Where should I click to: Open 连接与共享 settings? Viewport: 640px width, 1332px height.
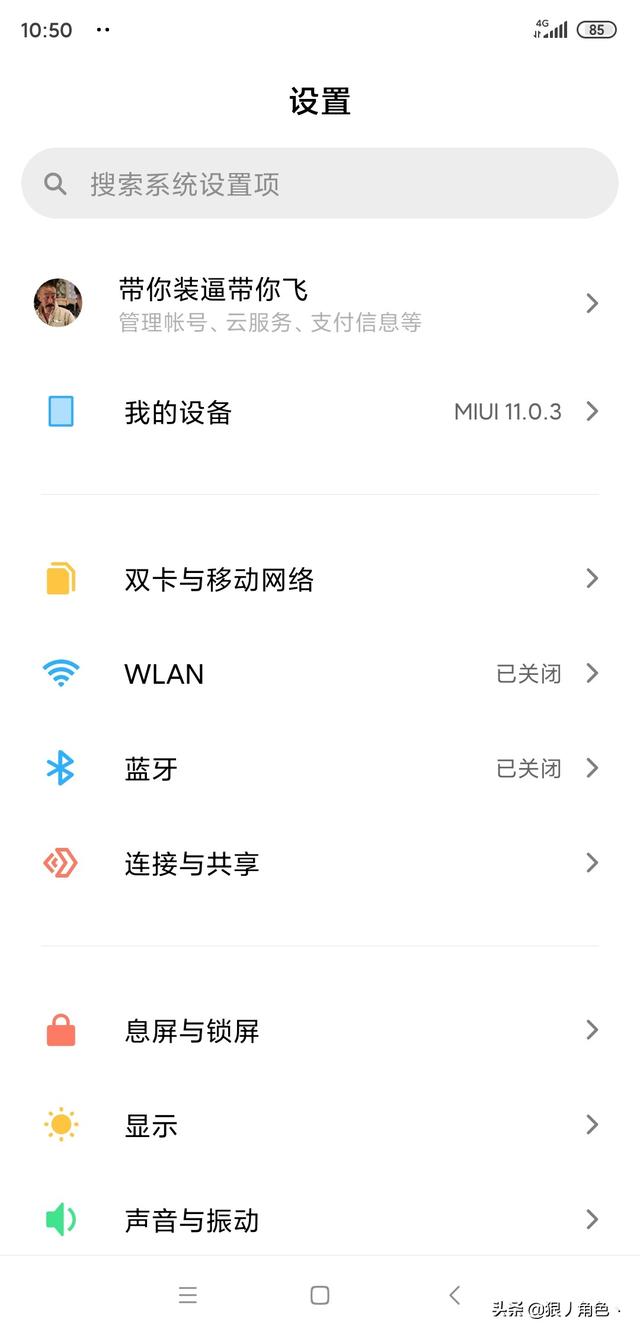click(320, 863)
